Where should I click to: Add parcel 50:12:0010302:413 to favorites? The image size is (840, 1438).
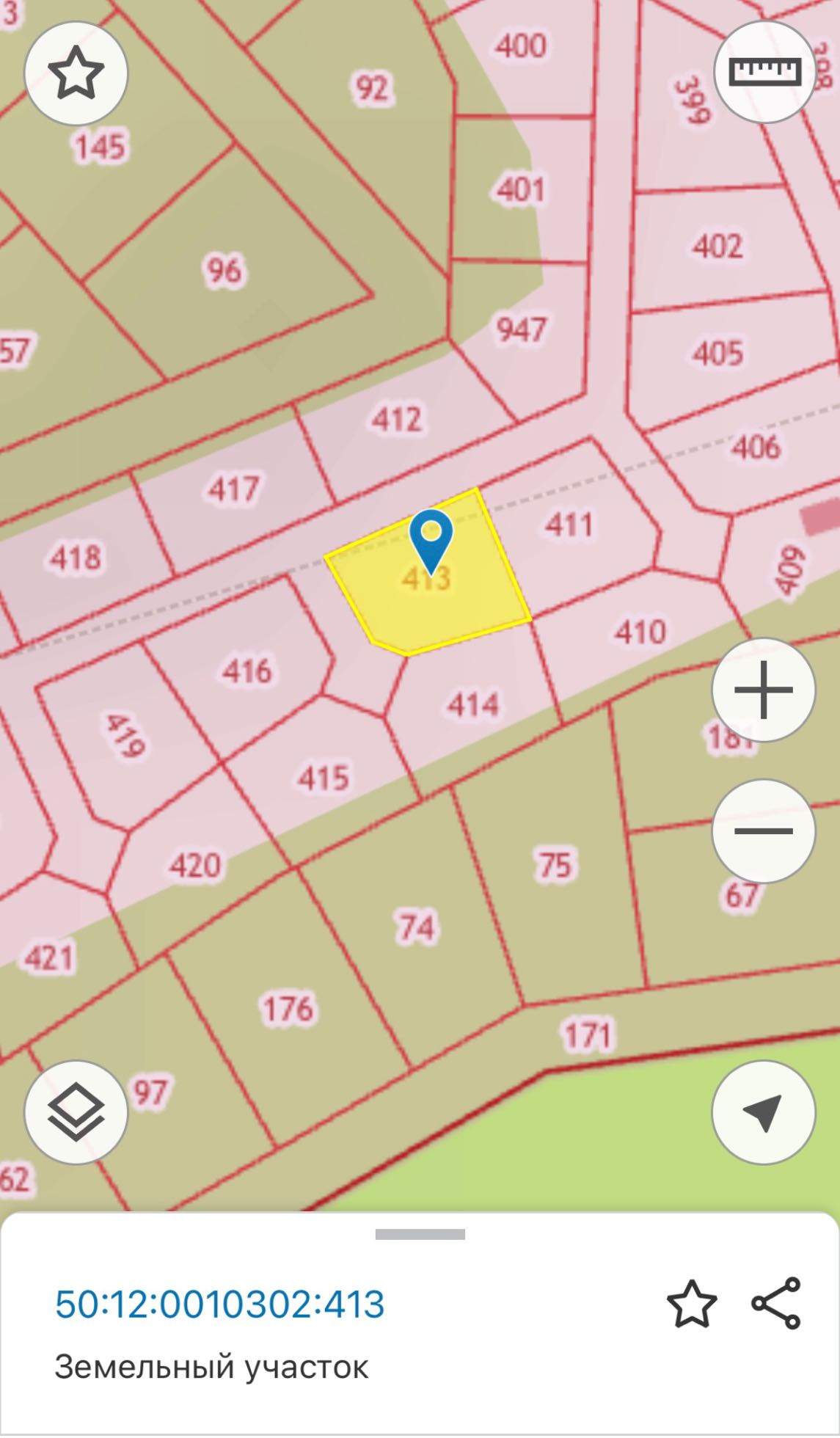pyautogui.click(x=691, y=1304)
